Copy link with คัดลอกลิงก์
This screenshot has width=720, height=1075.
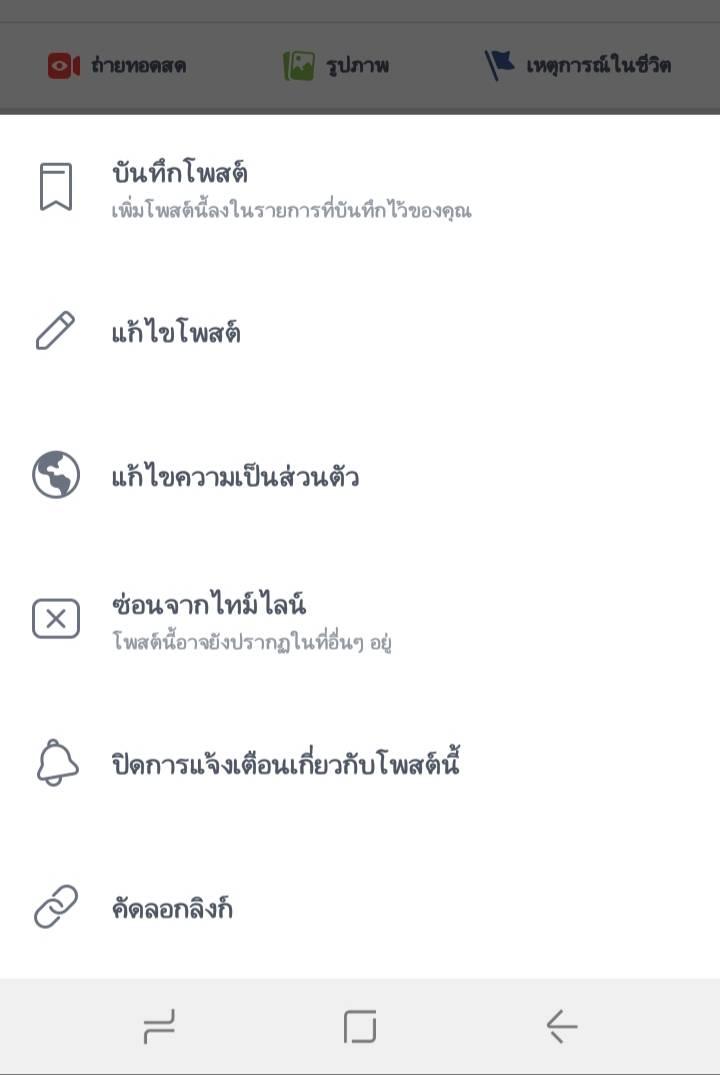(360, 907)
